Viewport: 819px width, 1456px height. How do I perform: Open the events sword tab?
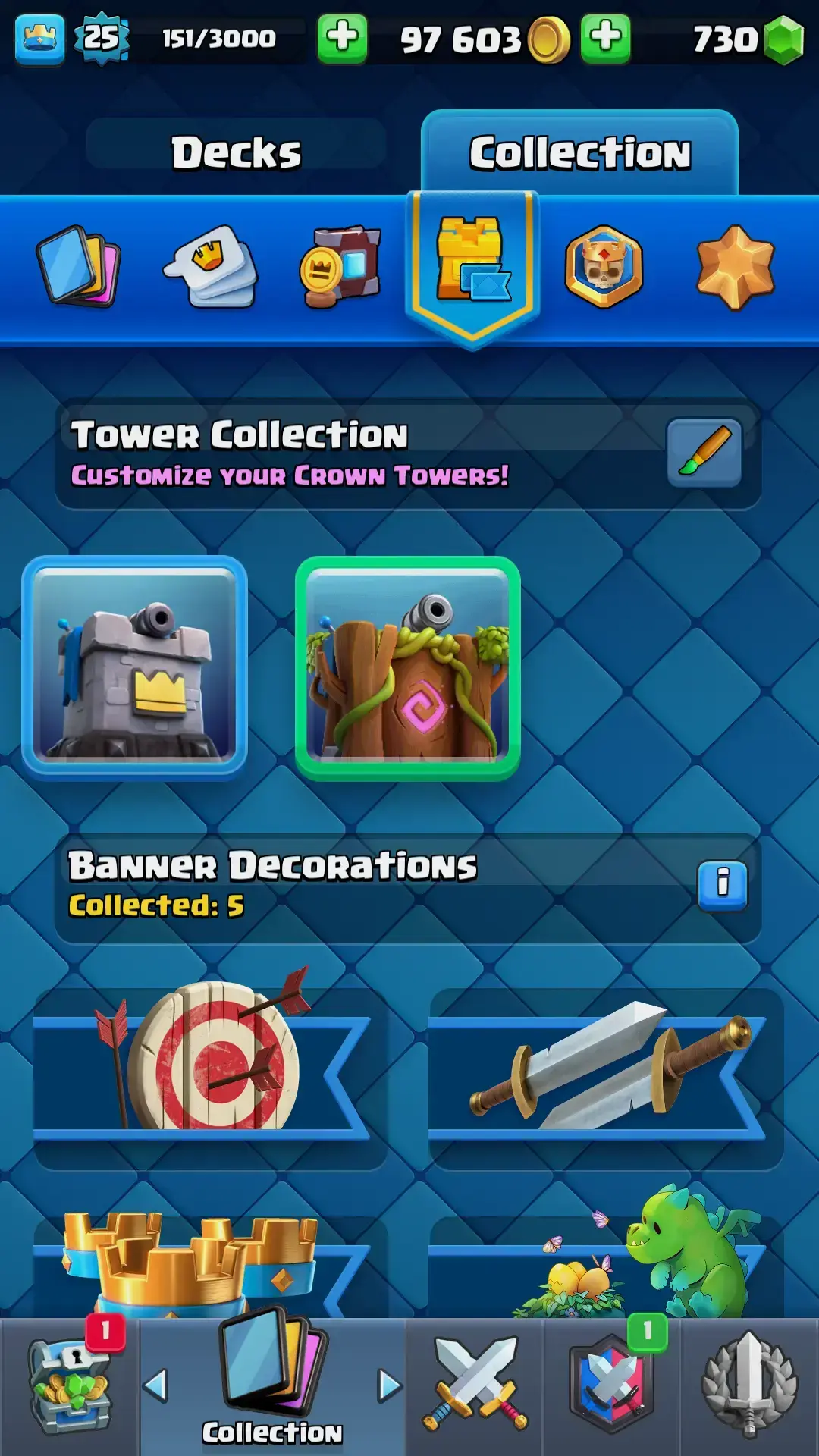pyautogui.click(x=749, y=1386)
